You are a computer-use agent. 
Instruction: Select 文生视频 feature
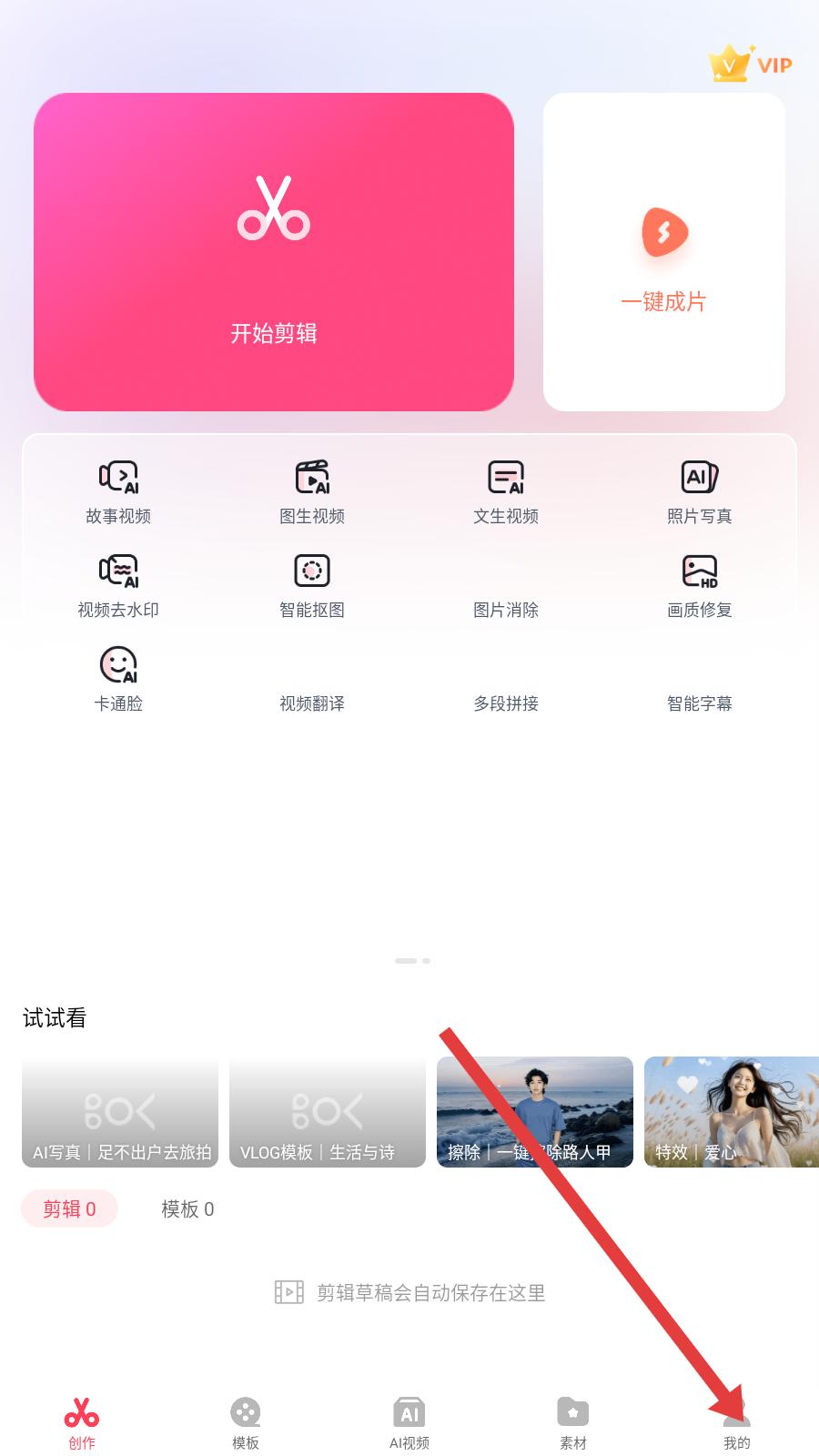[506, 492]
